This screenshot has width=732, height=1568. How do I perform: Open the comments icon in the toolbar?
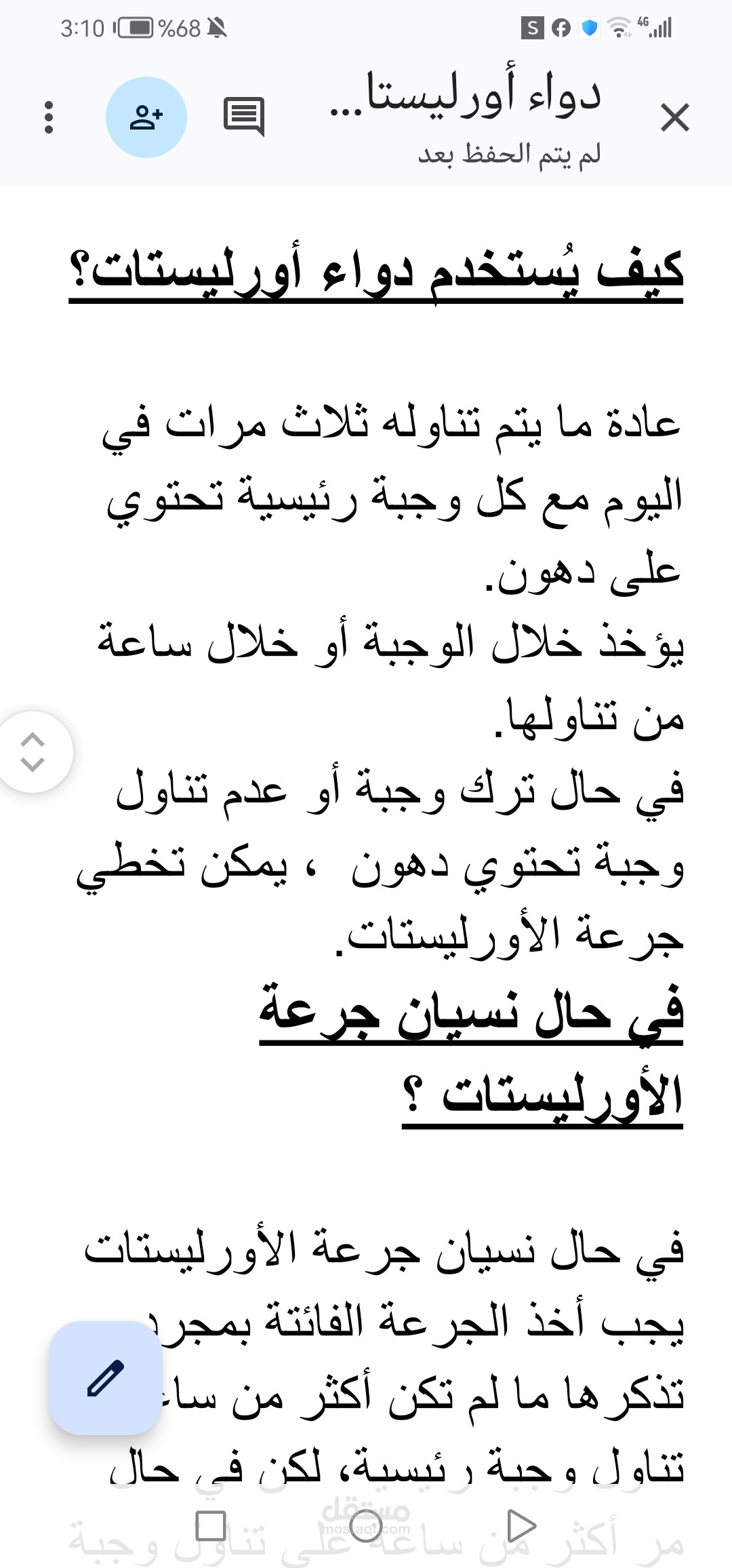point(244,117)
